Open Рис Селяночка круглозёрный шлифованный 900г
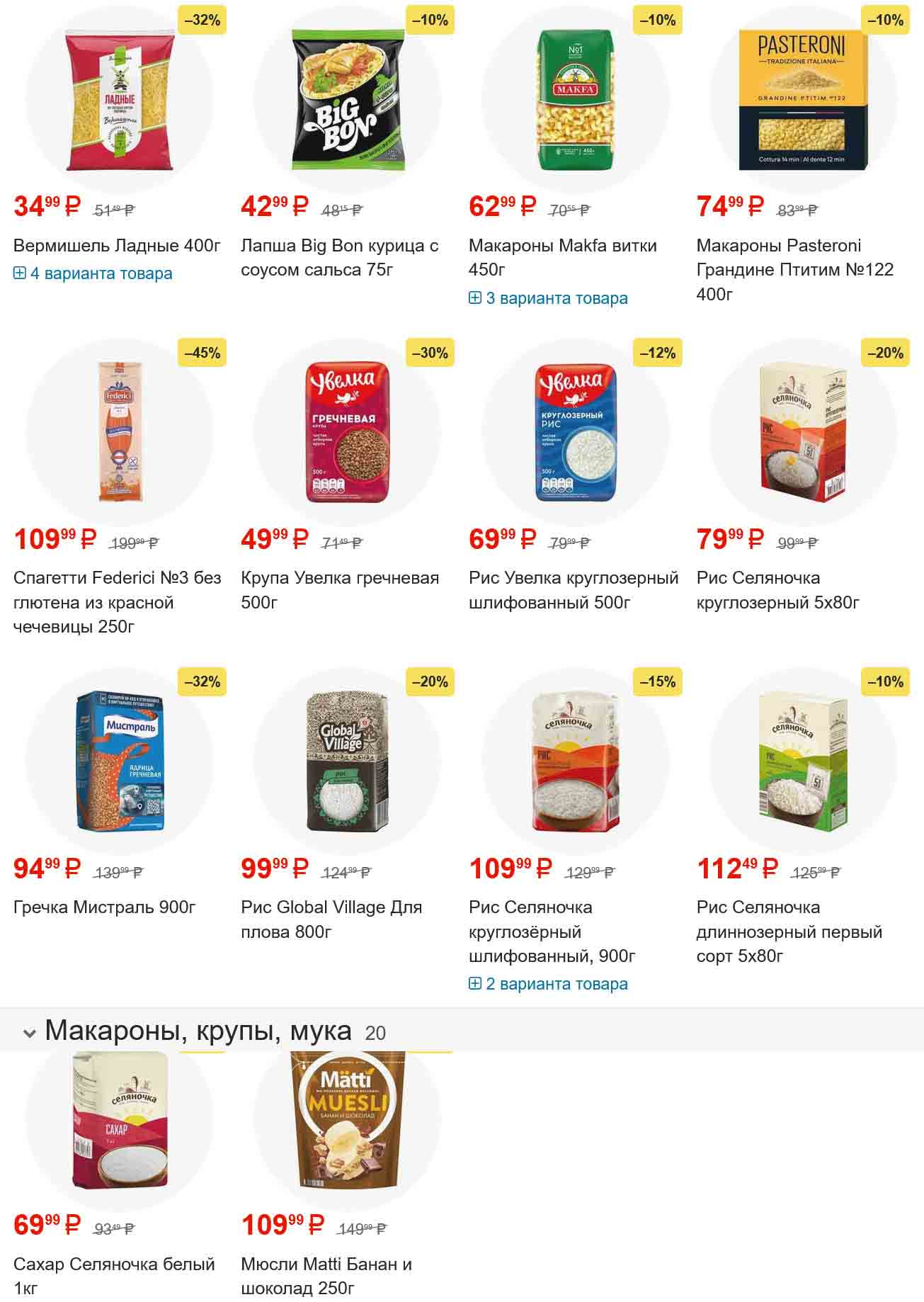This screenshot has height=1302, width=924. click(552, 931)
